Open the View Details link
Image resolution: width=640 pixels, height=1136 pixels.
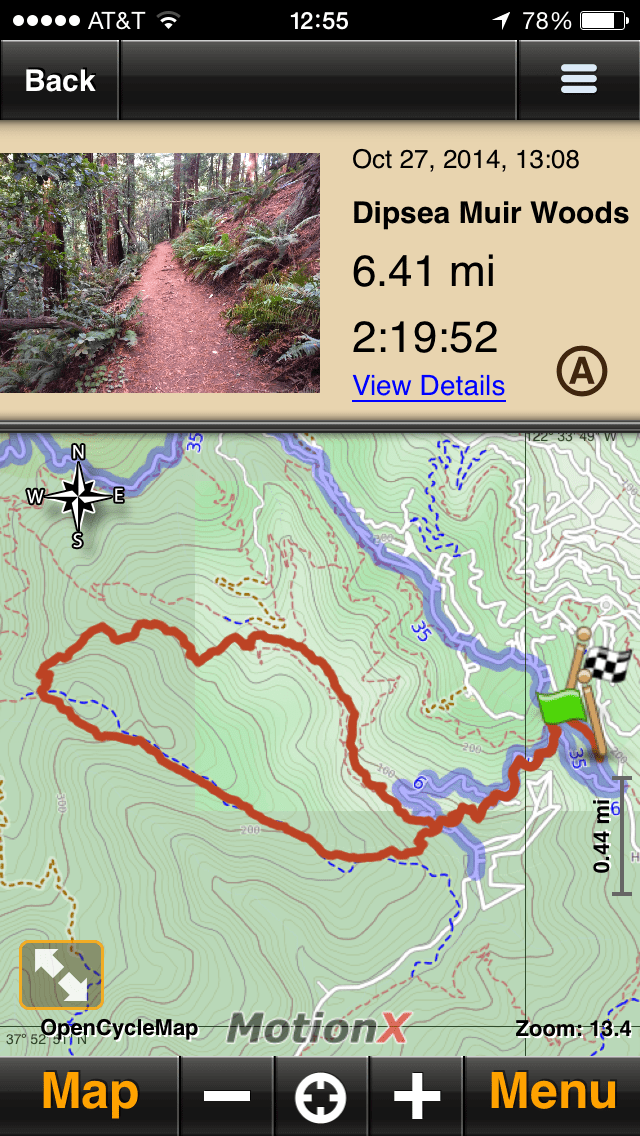click(x=428, y=386)
